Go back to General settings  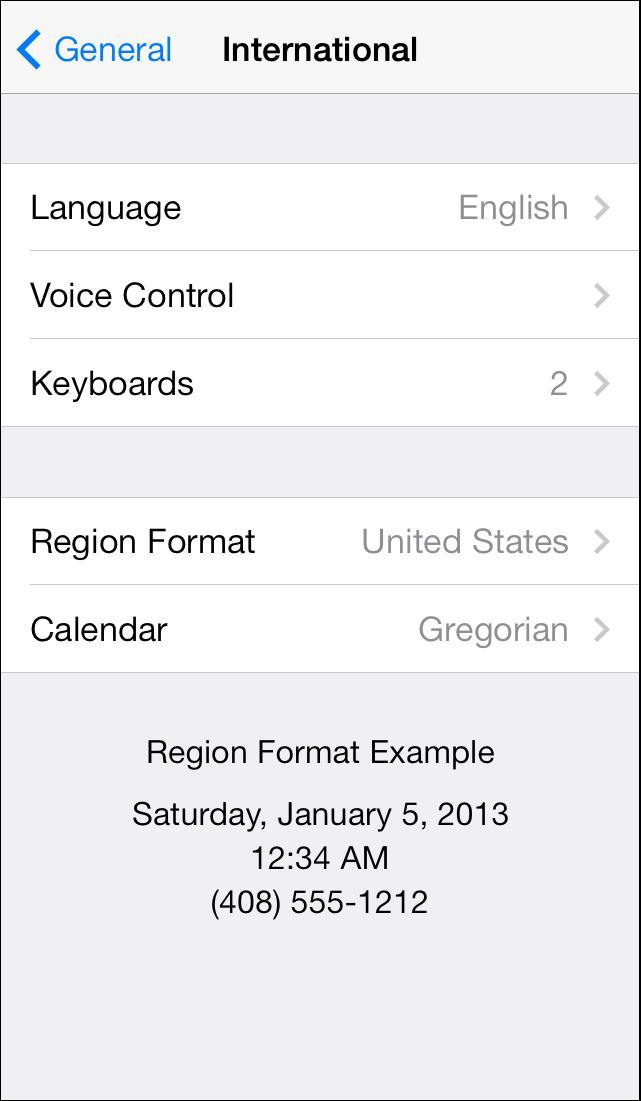pos(93,50)
